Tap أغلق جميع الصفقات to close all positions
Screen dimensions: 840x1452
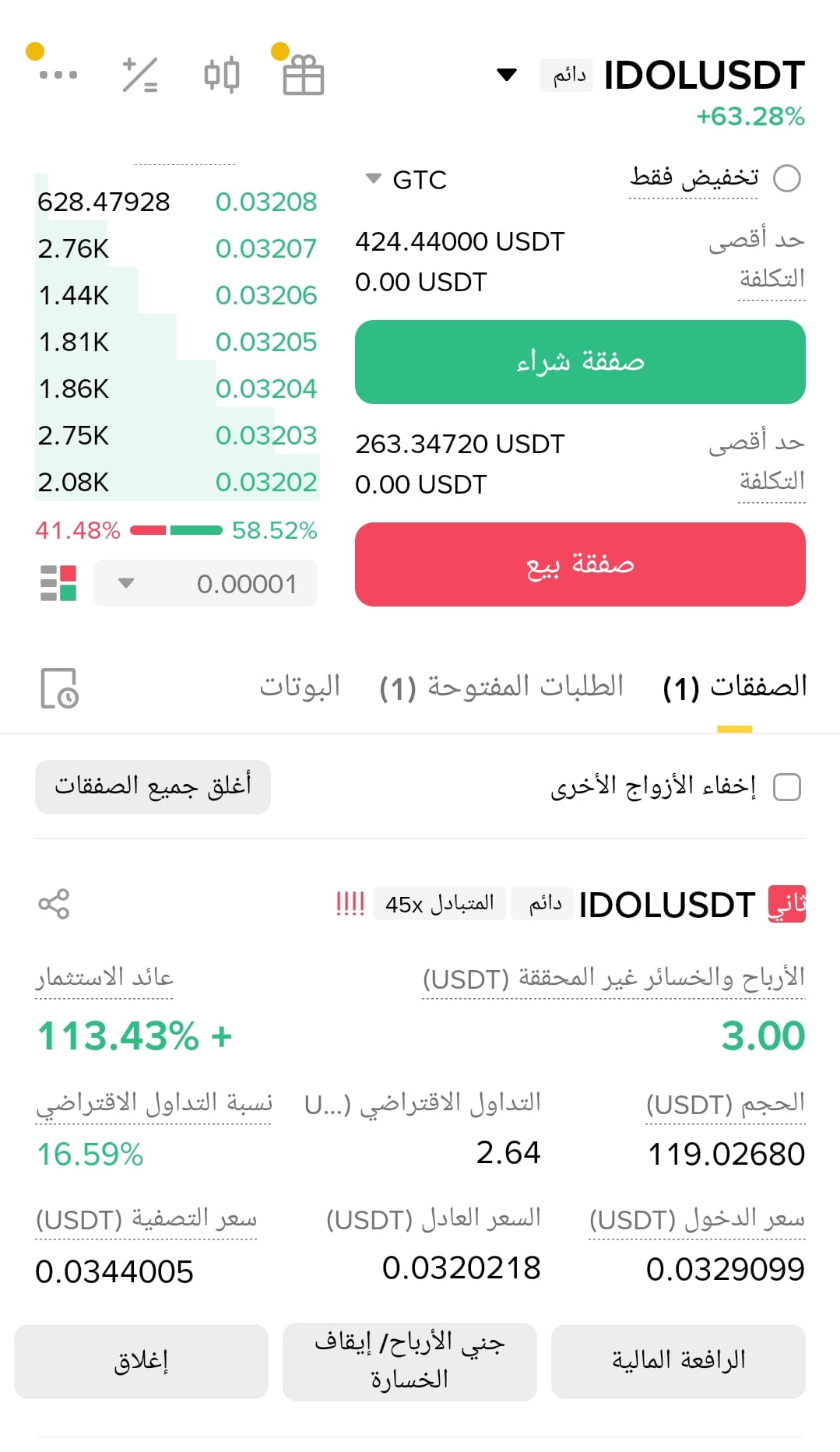153,786
